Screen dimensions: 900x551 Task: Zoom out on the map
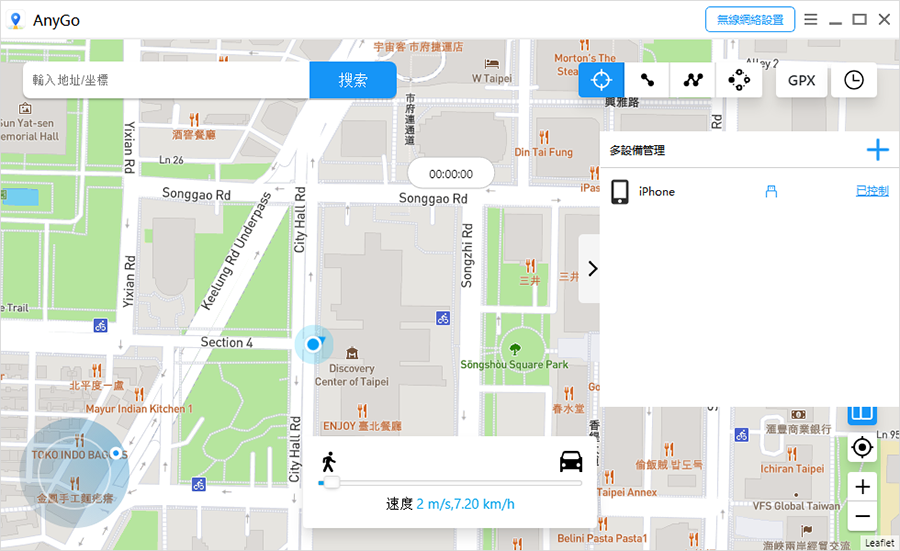pyautogui.click(x=862, y=516)
